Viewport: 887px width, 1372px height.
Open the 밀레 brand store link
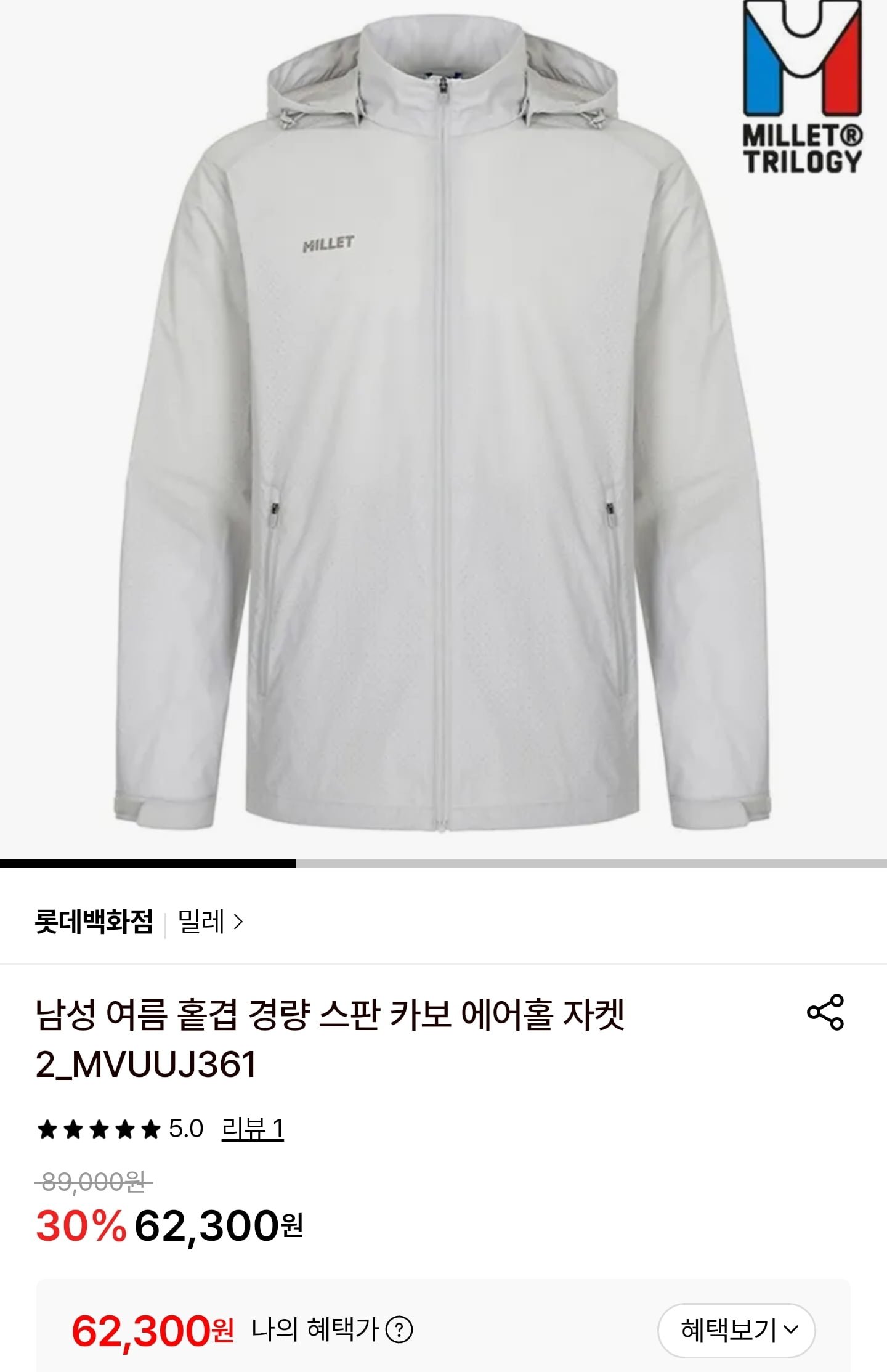click(210, 922)
